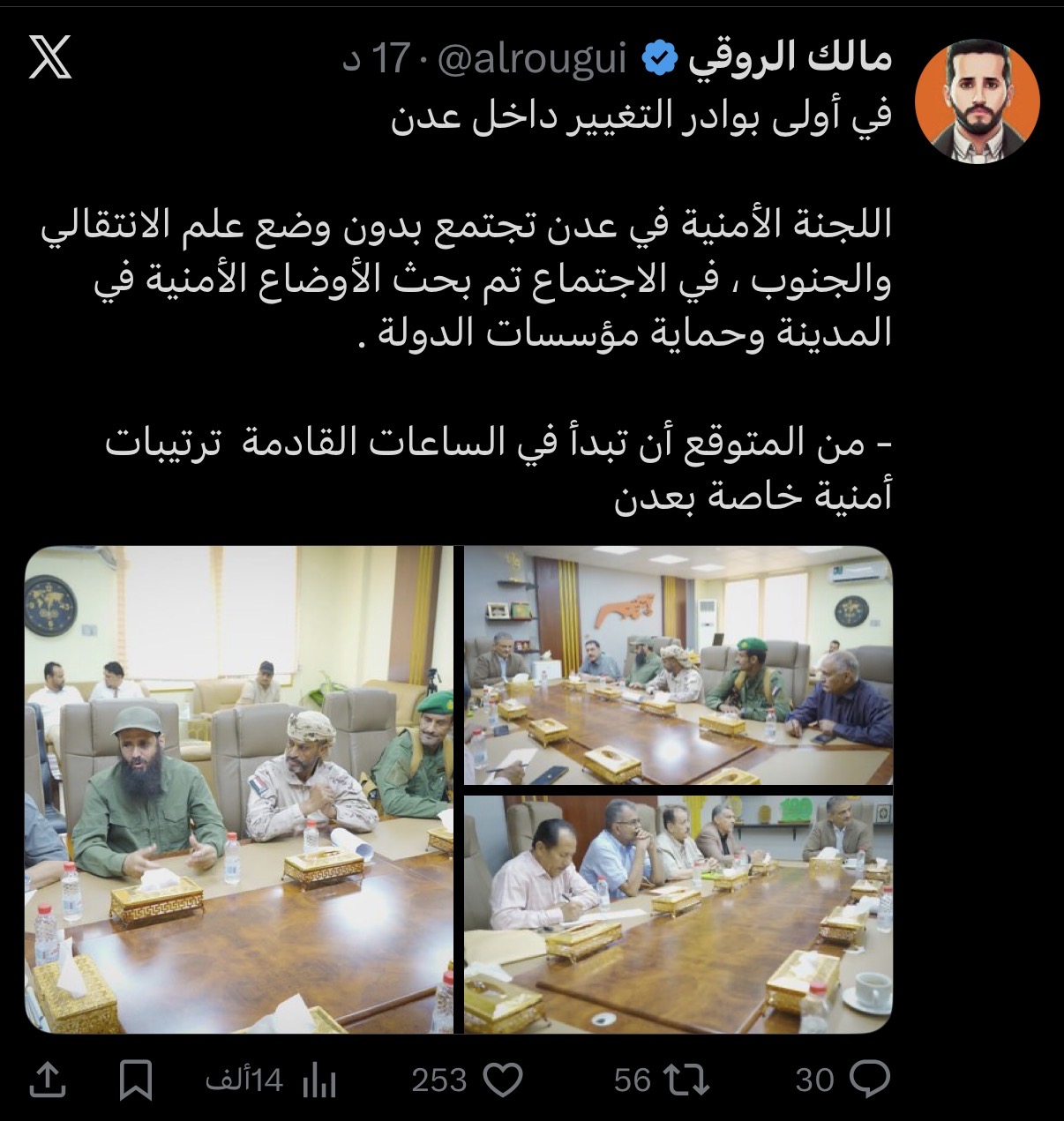1064x1121 pixels.
Task: Open the photo with the orange map on the wall
Action: (678, 665)
